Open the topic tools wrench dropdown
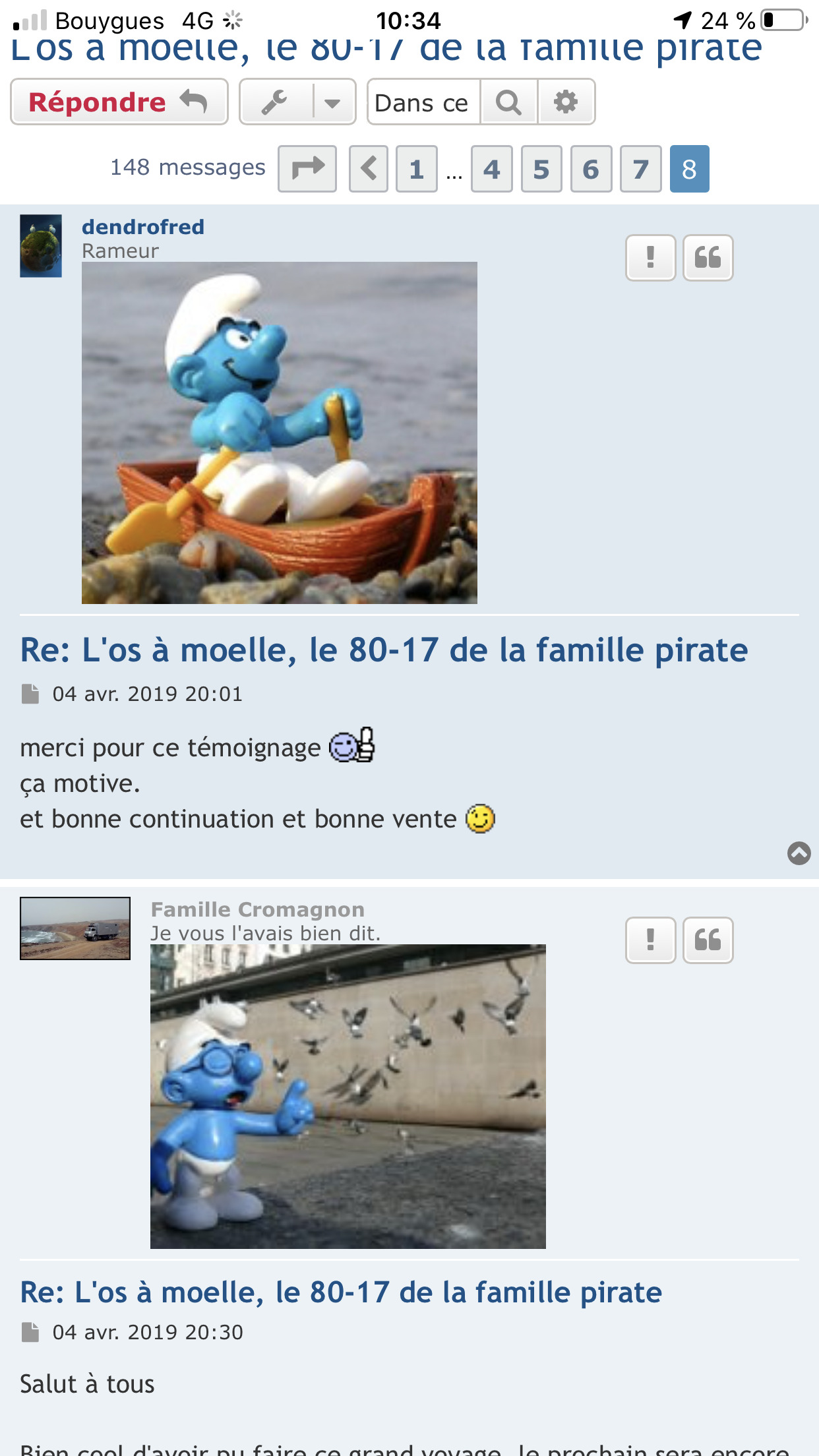 click(x=297, y=102)
